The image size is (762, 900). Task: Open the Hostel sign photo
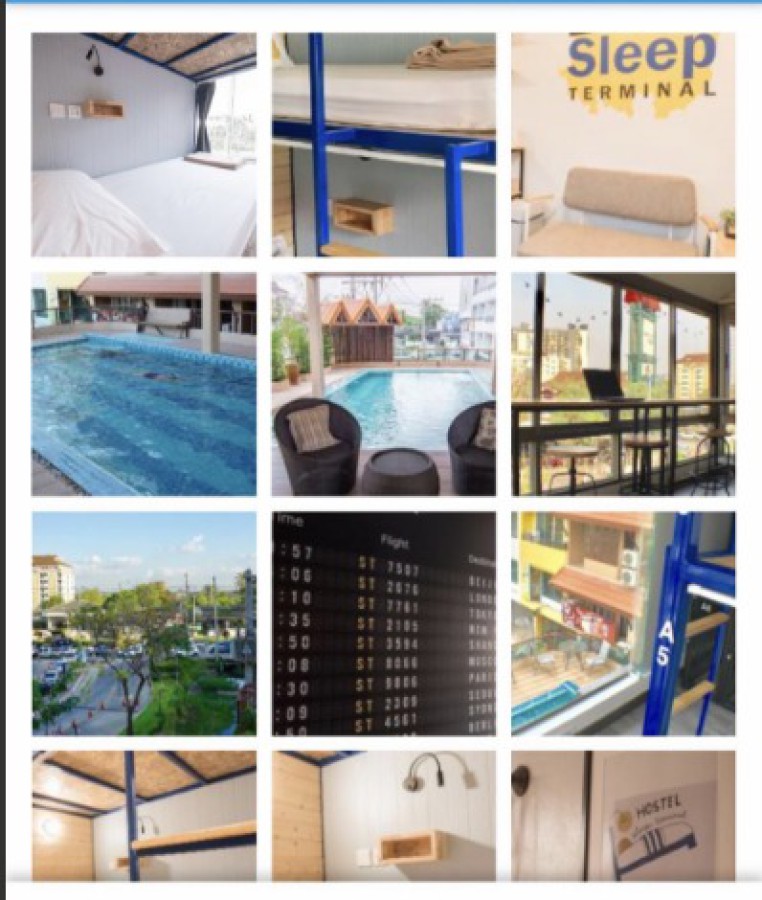(623, 816)
